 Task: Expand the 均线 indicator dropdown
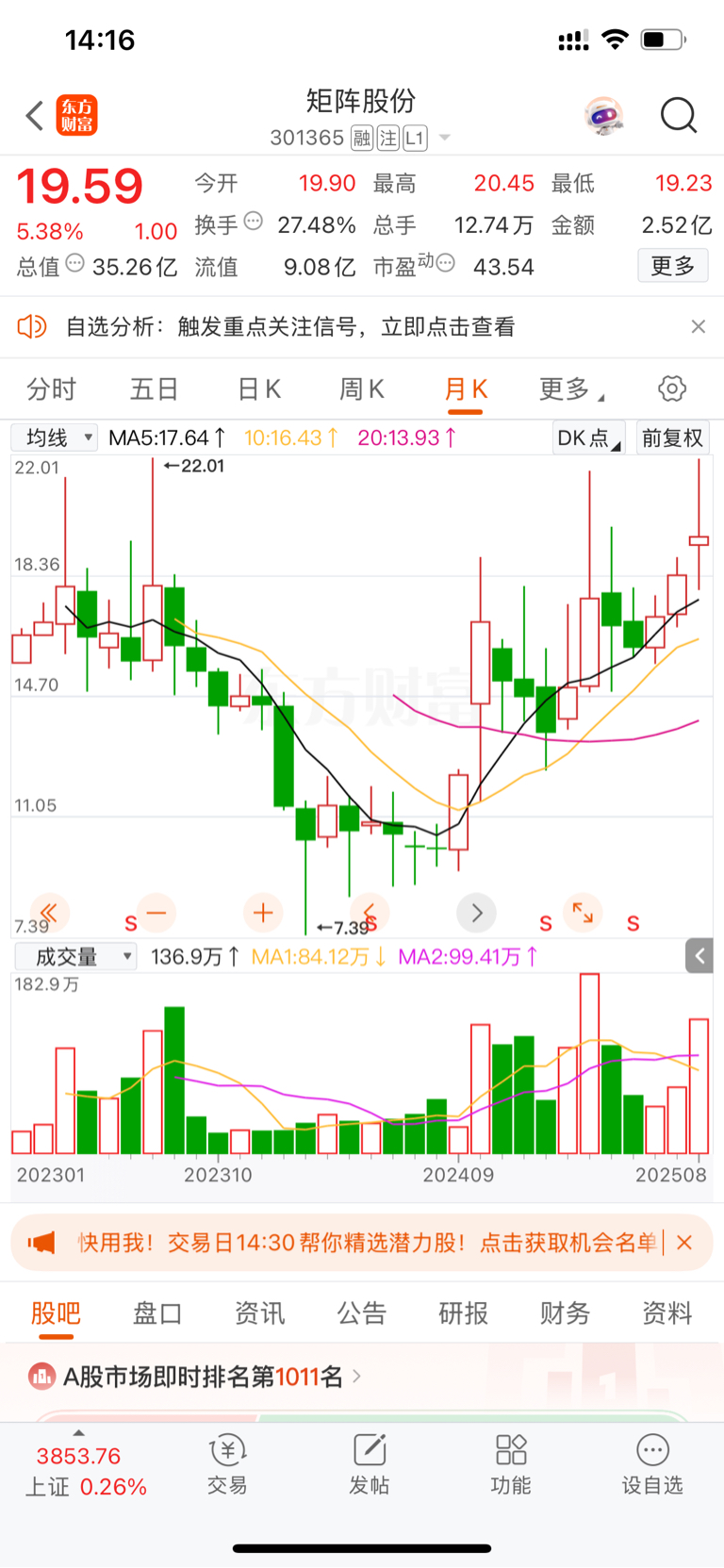pyautogui.click(x=55, y=437)
